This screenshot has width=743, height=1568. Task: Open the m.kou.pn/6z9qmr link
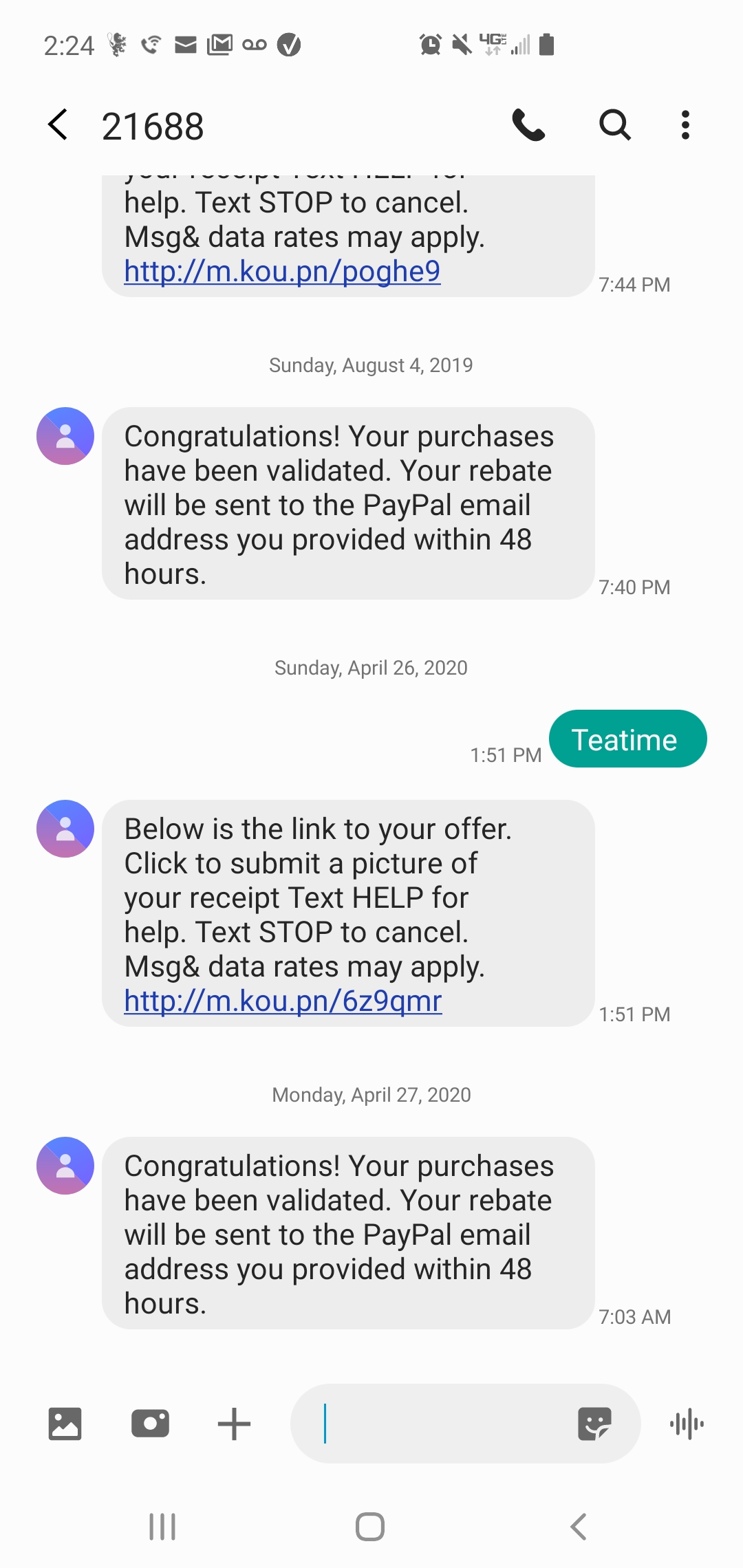(283, 1001)
